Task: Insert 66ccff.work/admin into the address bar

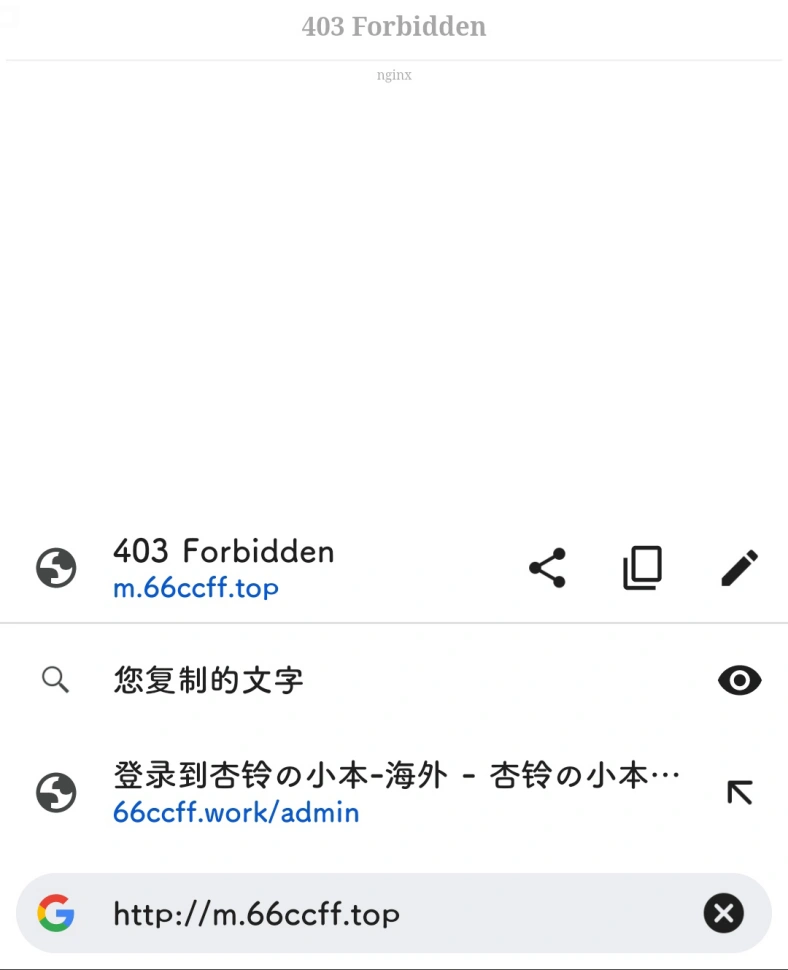Action: pos(739,793)
